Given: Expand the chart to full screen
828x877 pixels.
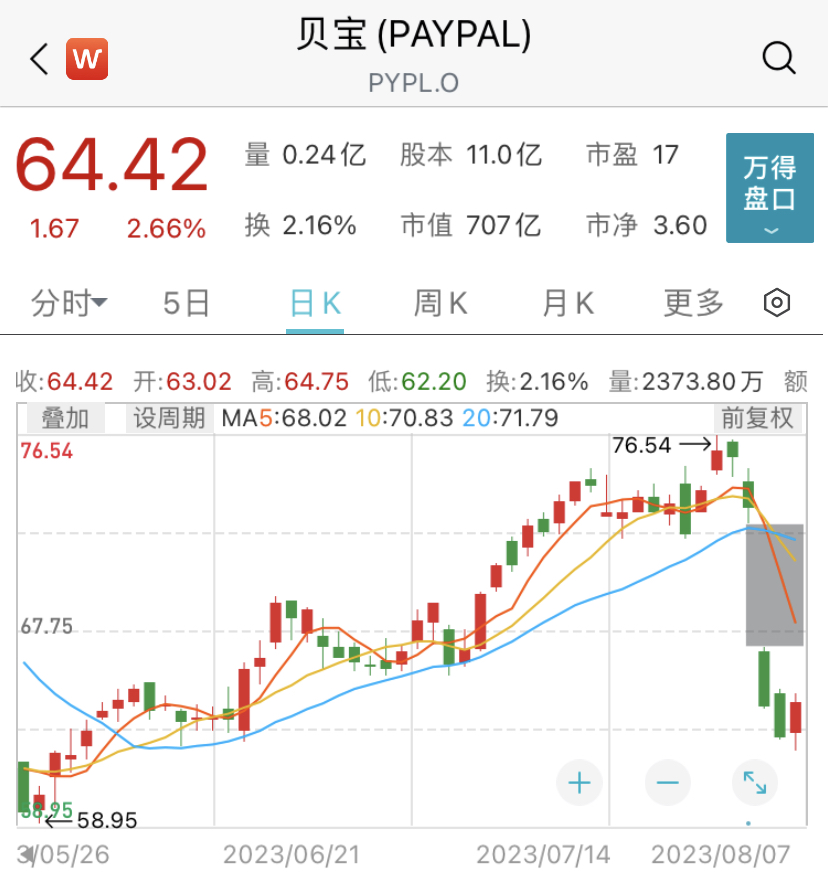Looking at the screenshot, I should pyautogui.click(x=755, y=782).
